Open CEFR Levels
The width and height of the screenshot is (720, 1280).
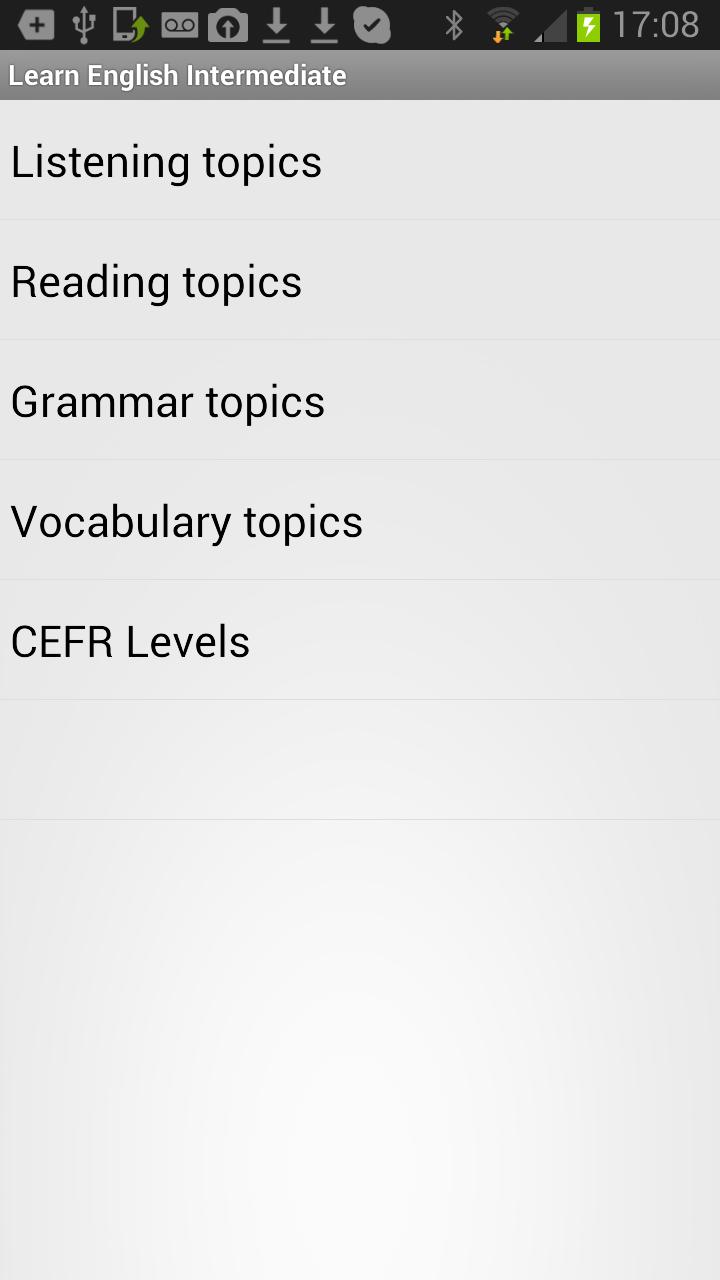pos(360,641)
